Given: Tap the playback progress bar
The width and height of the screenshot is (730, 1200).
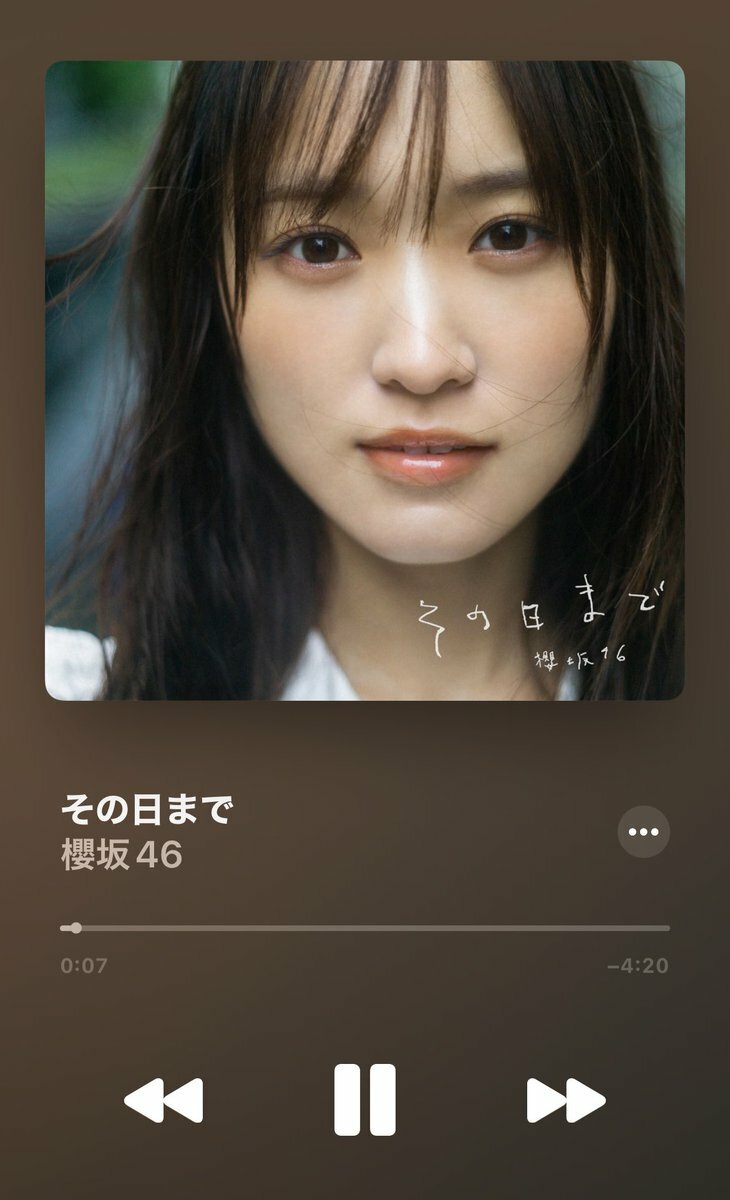Looking at the screenshot, I should (x=365, y=928).
